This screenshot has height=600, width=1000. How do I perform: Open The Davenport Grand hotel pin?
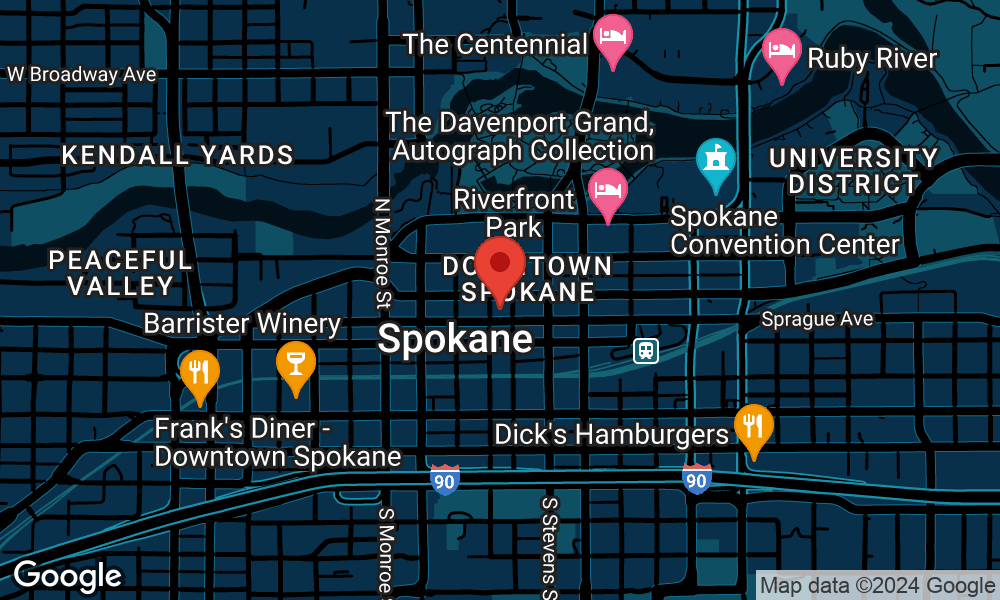click(x=607, y=190)
